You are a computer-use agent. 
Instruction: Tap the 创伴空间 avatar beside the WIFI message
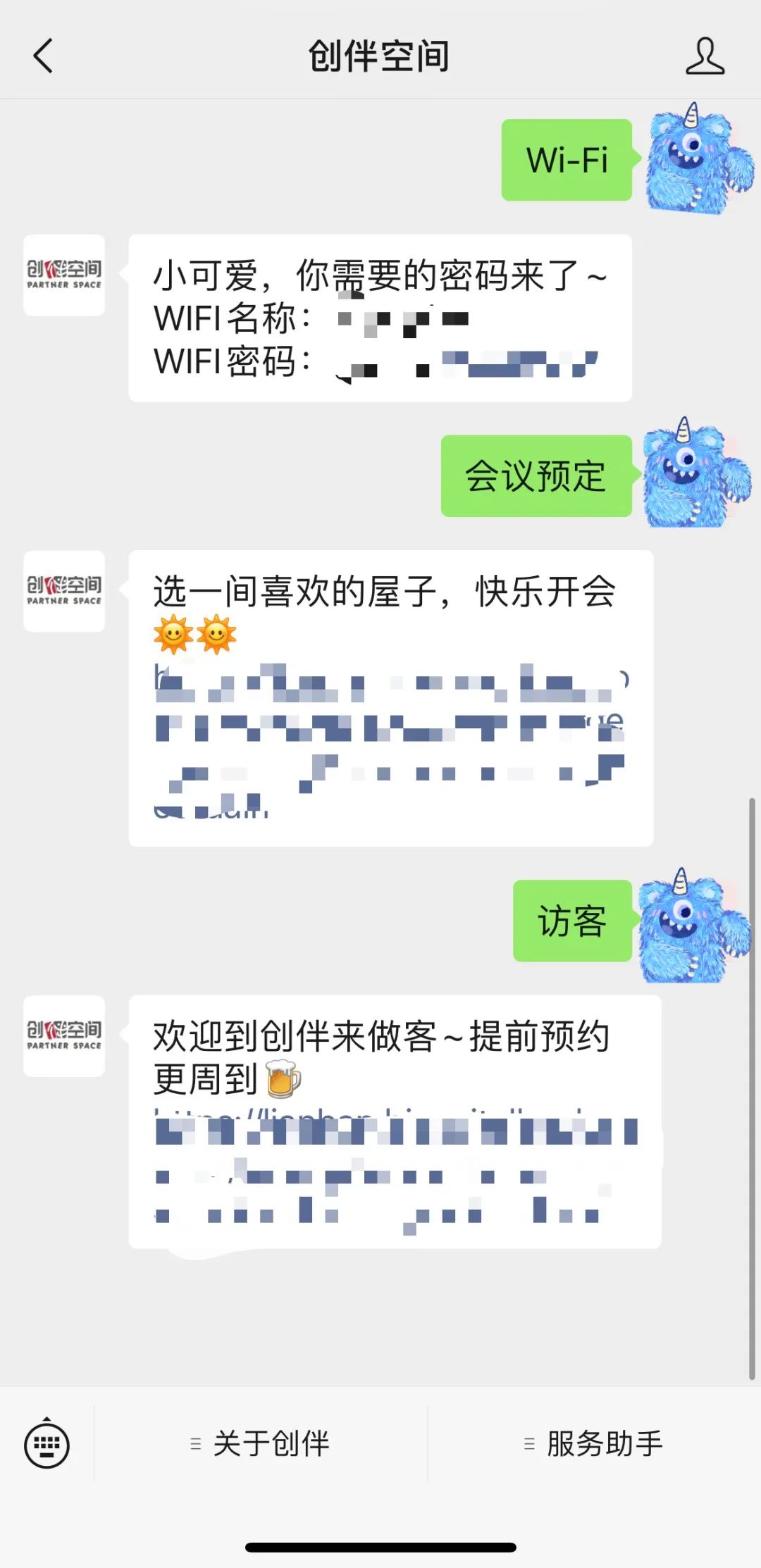pos(64,275)
